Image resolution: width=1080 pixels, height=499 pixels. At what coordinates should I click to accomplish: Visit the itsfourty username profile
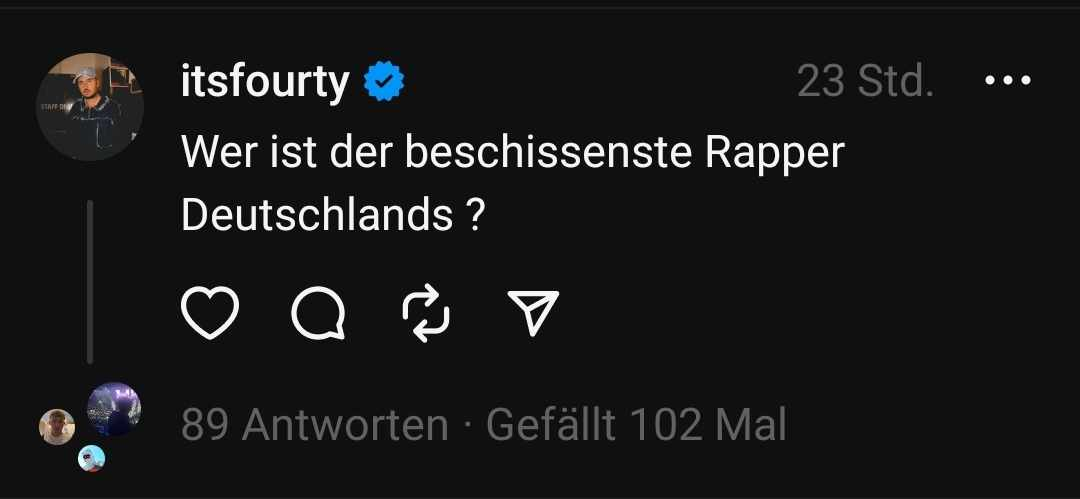[x=264, y=82]
